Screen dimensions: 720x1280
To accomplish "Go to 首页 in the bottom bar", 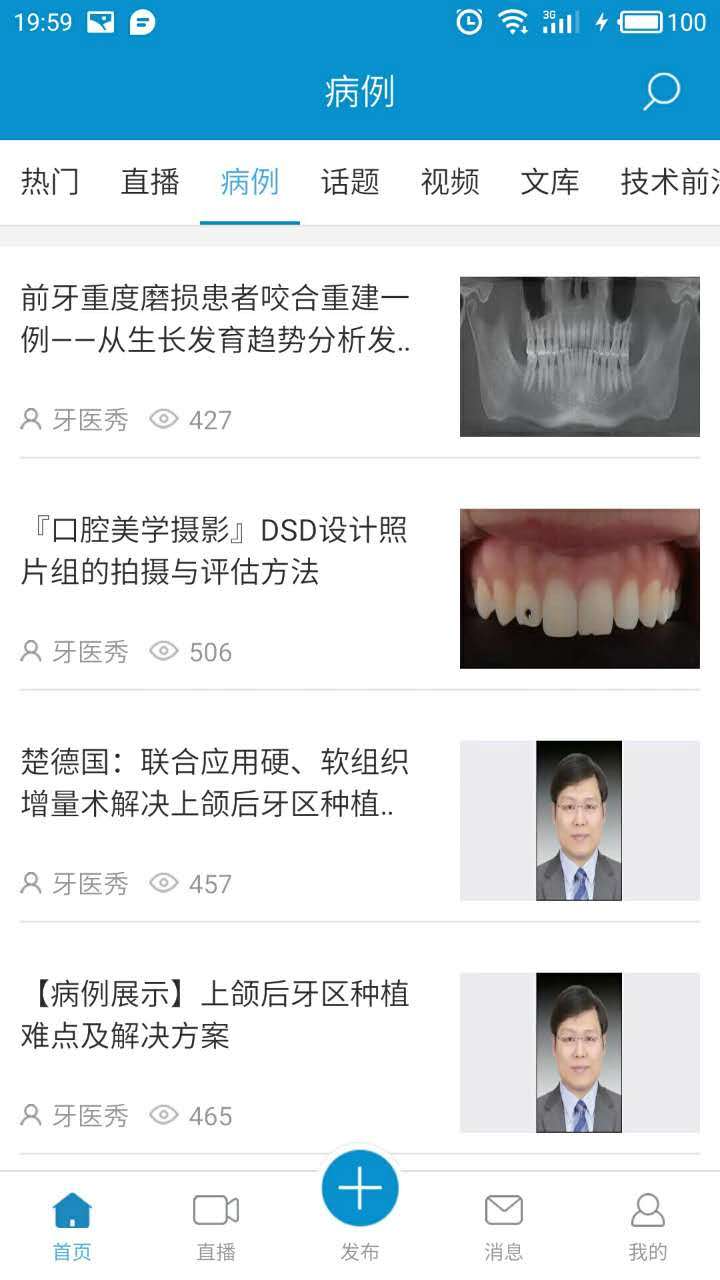I will click(x=72, y=1224).
